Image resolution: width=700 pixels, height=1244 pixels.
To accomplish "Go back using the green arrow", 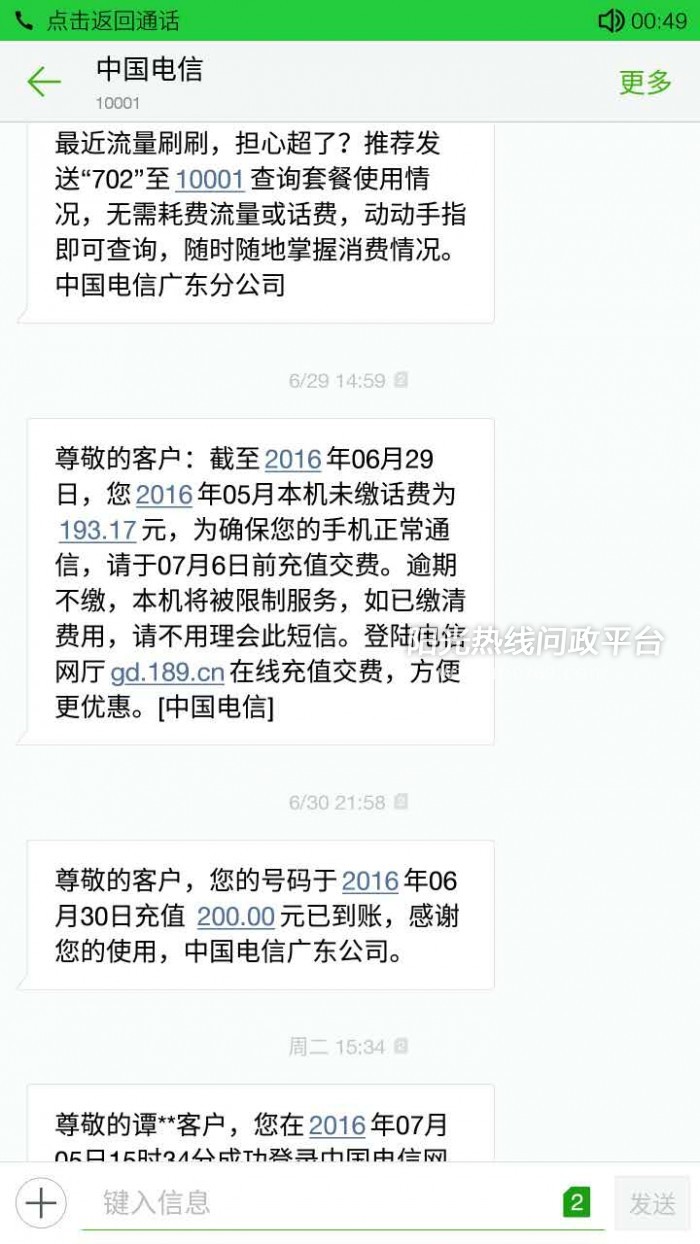I will tap(44, 82).
